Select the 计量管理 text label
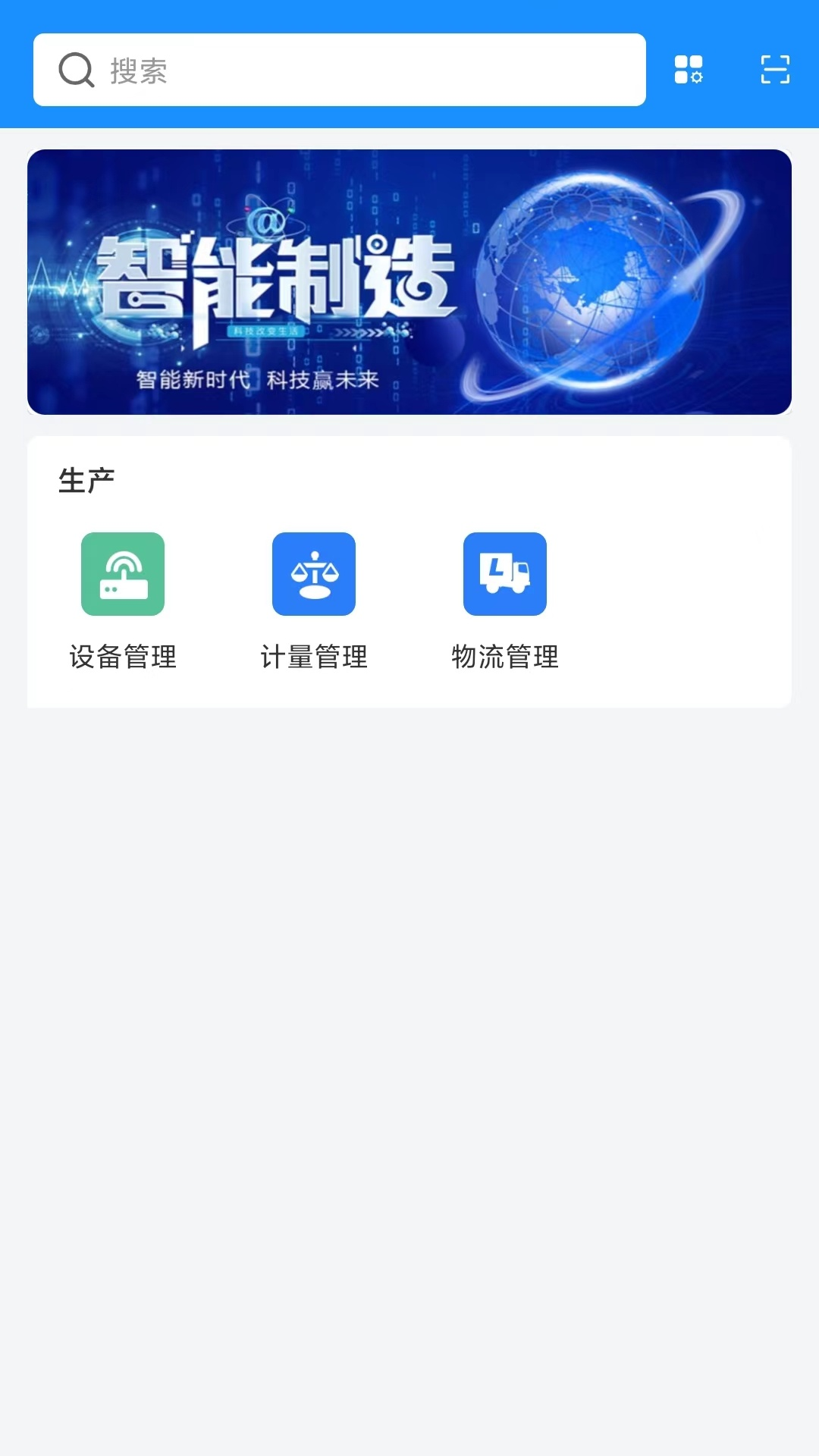The image size is (819, 1456). 314,658
